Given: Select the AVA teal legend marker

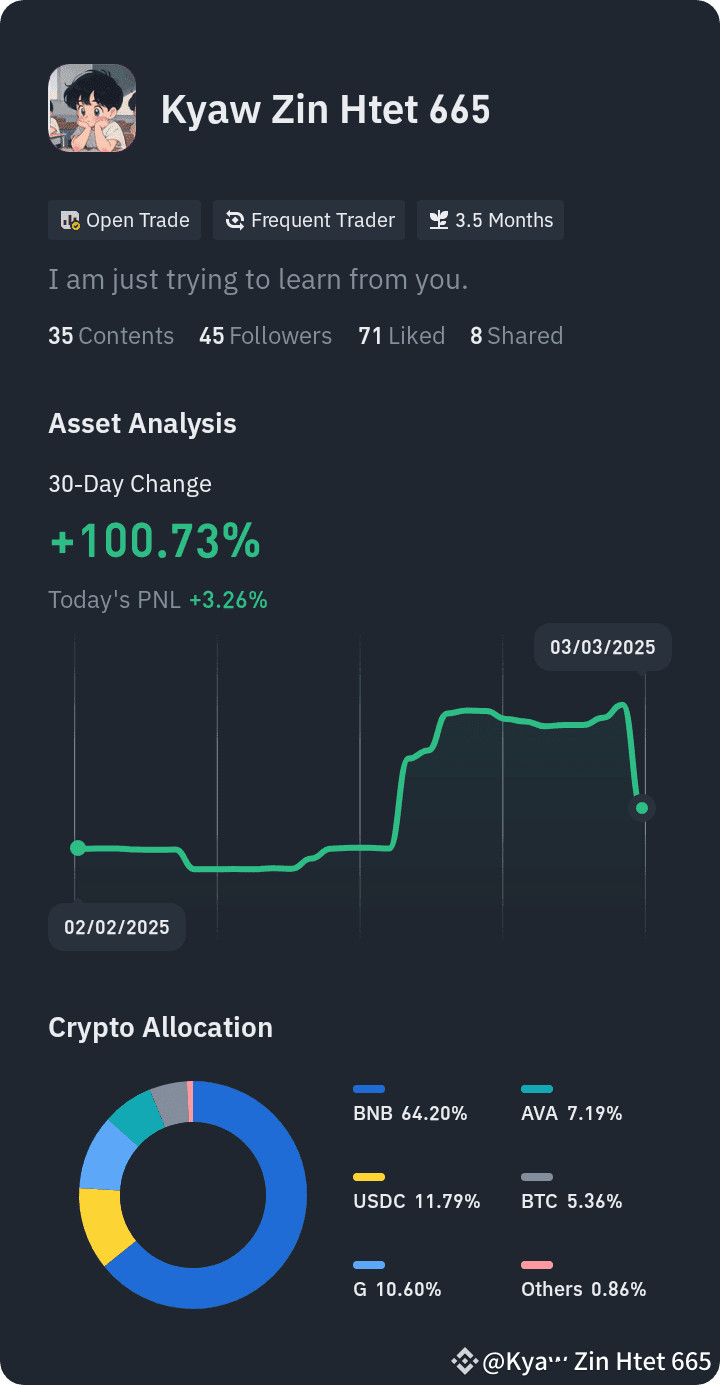Looking at the screenshot, I should (x=536, y=1088).
